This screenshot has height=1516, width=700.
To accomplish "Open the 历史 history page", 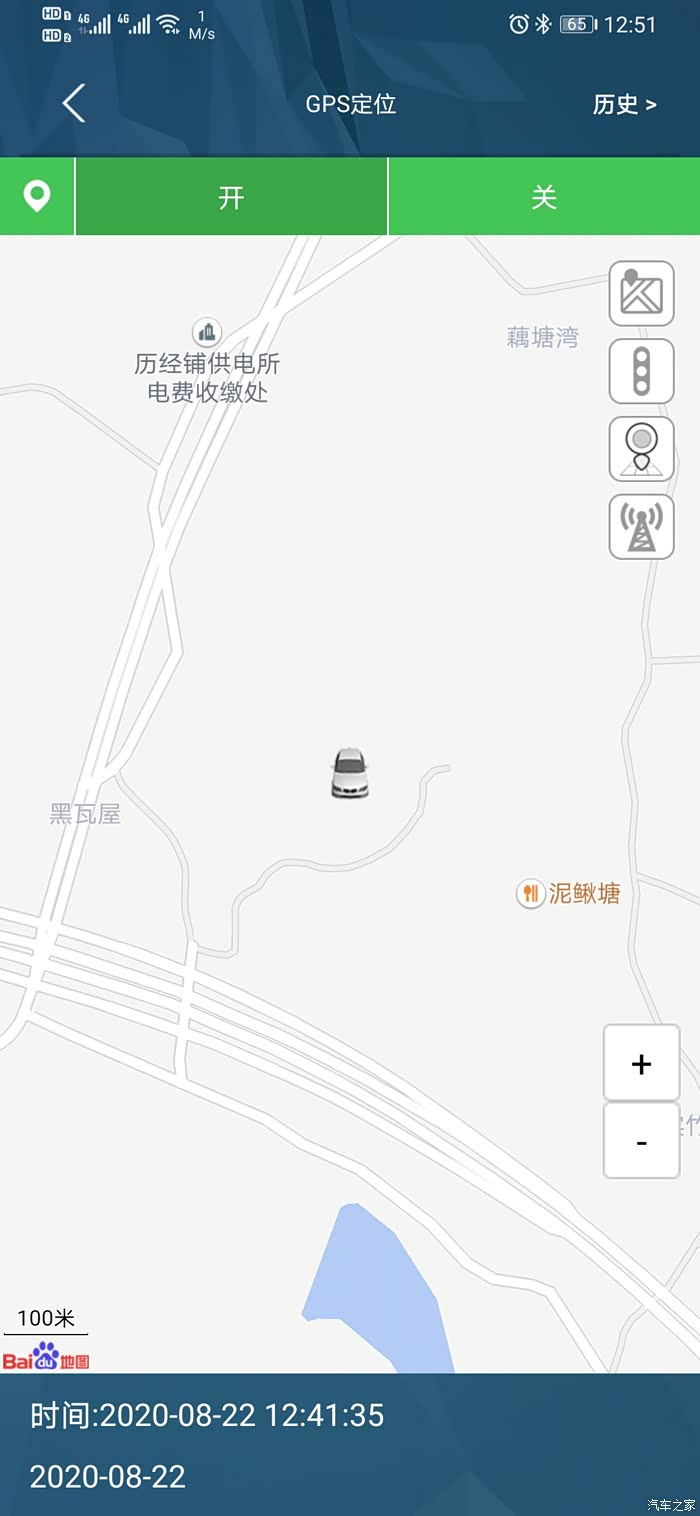I will [624, 104].
